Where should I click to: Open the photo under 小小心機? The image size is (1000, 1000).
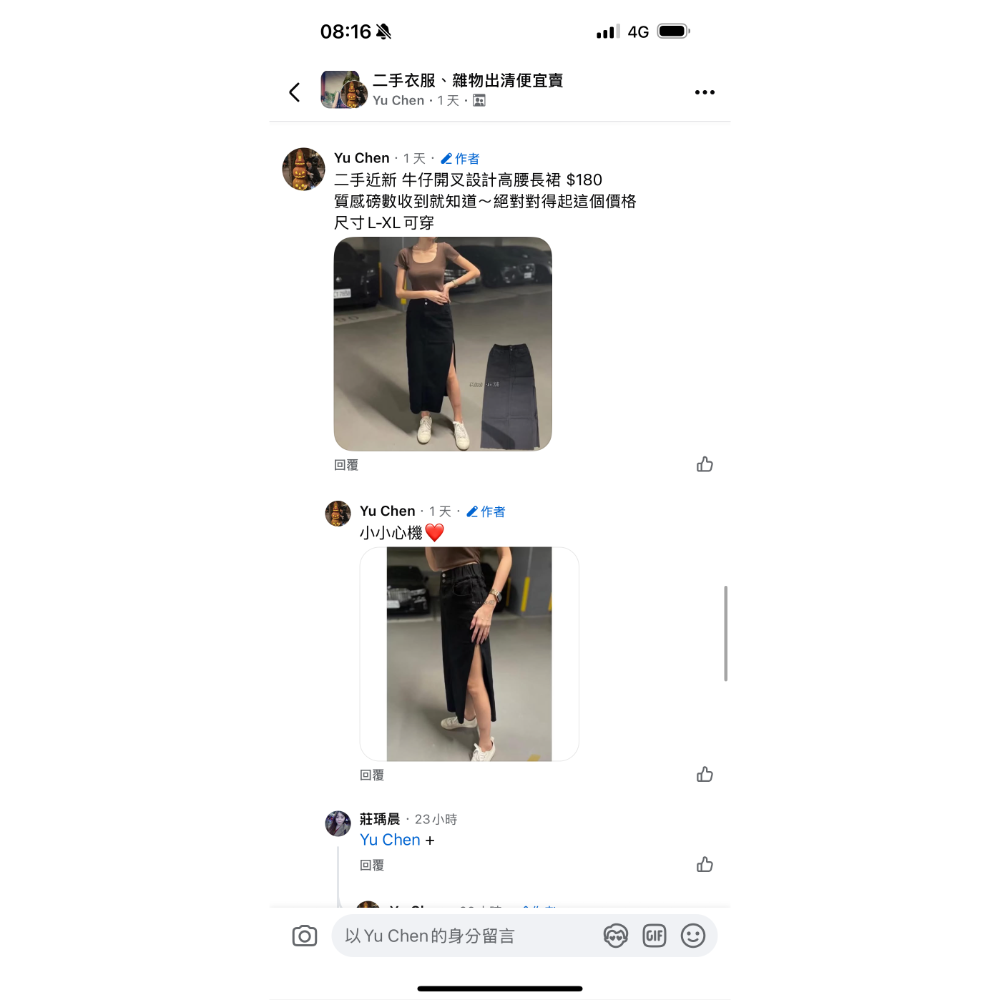click(x=469, y=654)
